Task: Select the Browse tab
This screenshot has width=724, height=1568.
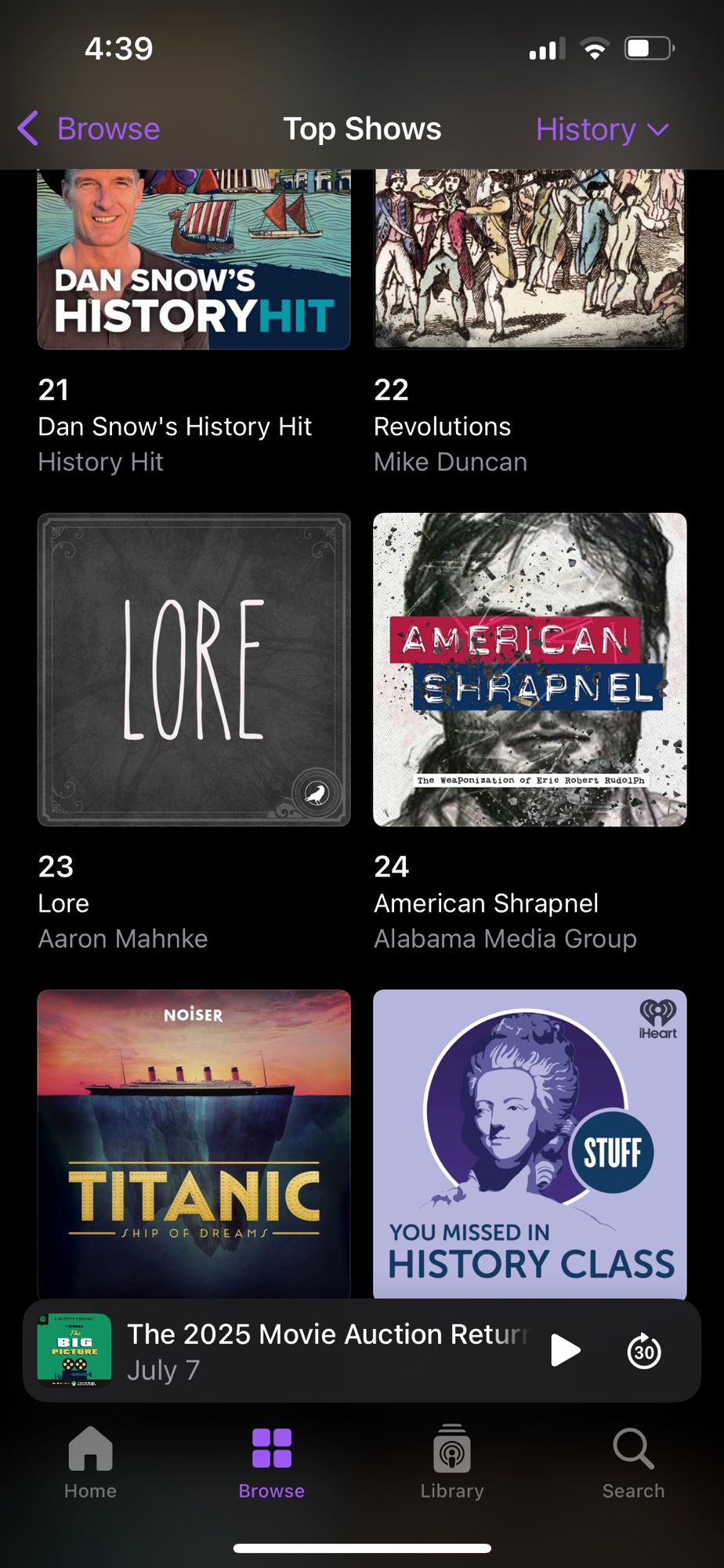Action: coord(271,1462)
